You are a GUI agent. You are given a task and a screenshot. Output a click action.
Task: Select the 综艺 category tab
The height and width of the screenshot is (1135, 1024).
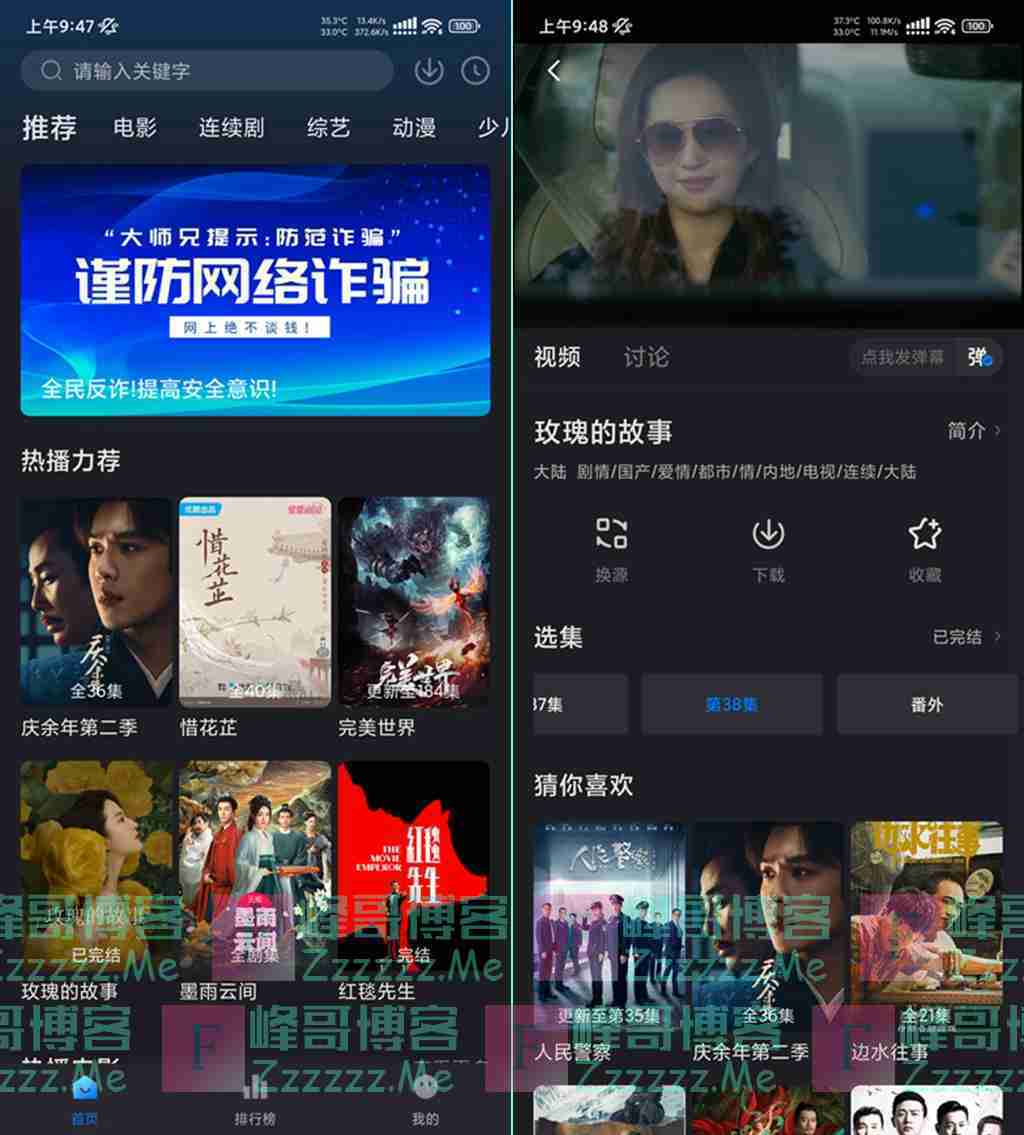tap(328, 128)
